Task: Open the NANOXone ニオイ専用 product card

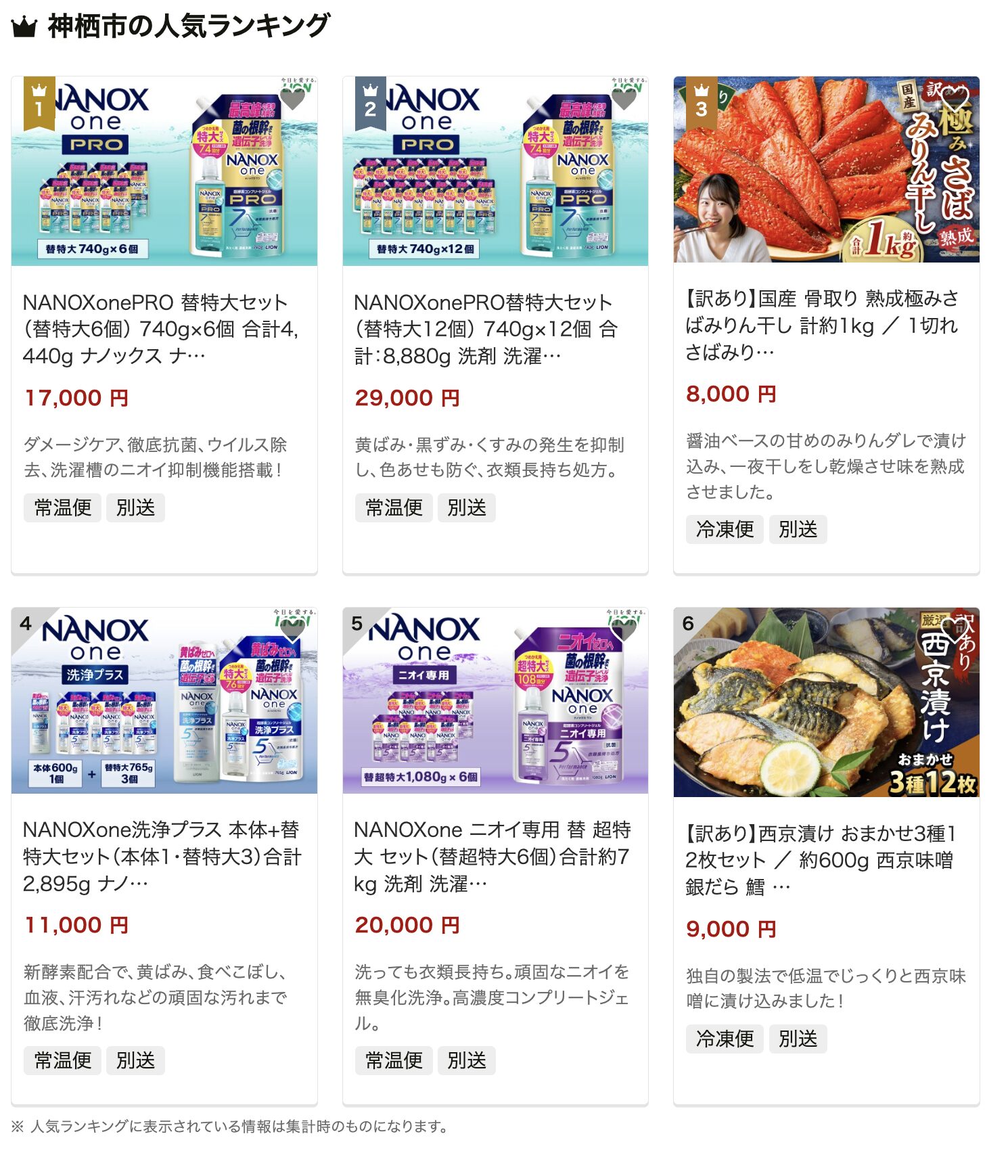Action: tap(491, 856)
